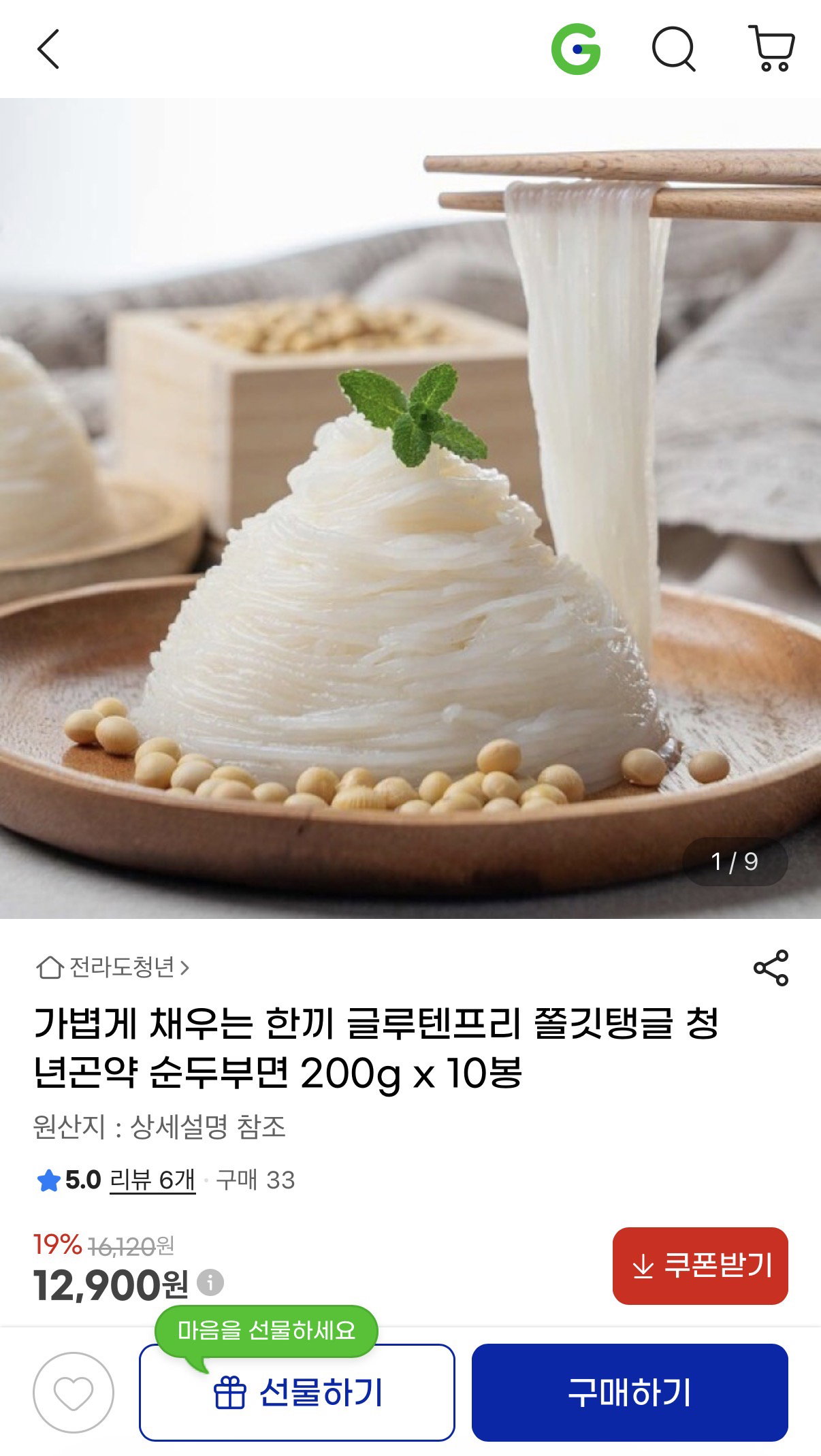Go back using the top-left arrow
821x1456 pixels.
click(x=48, y=49)
